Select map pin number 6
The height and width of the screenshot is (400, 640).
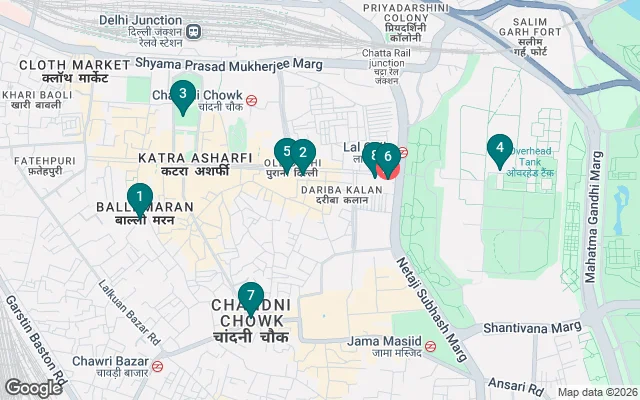click(389, 156)
